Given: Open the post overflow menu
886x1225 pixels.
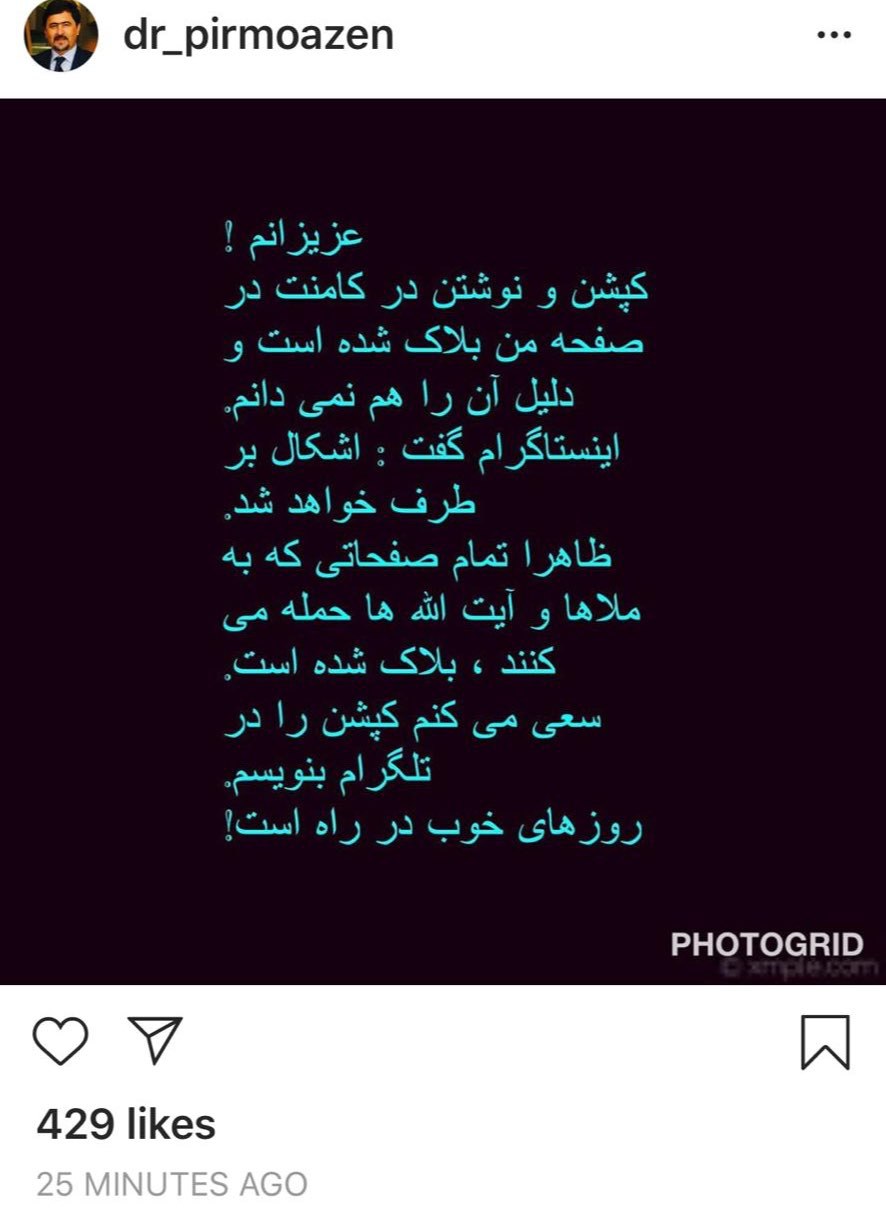Looking at the screenshot, I should tap(833, 35).
